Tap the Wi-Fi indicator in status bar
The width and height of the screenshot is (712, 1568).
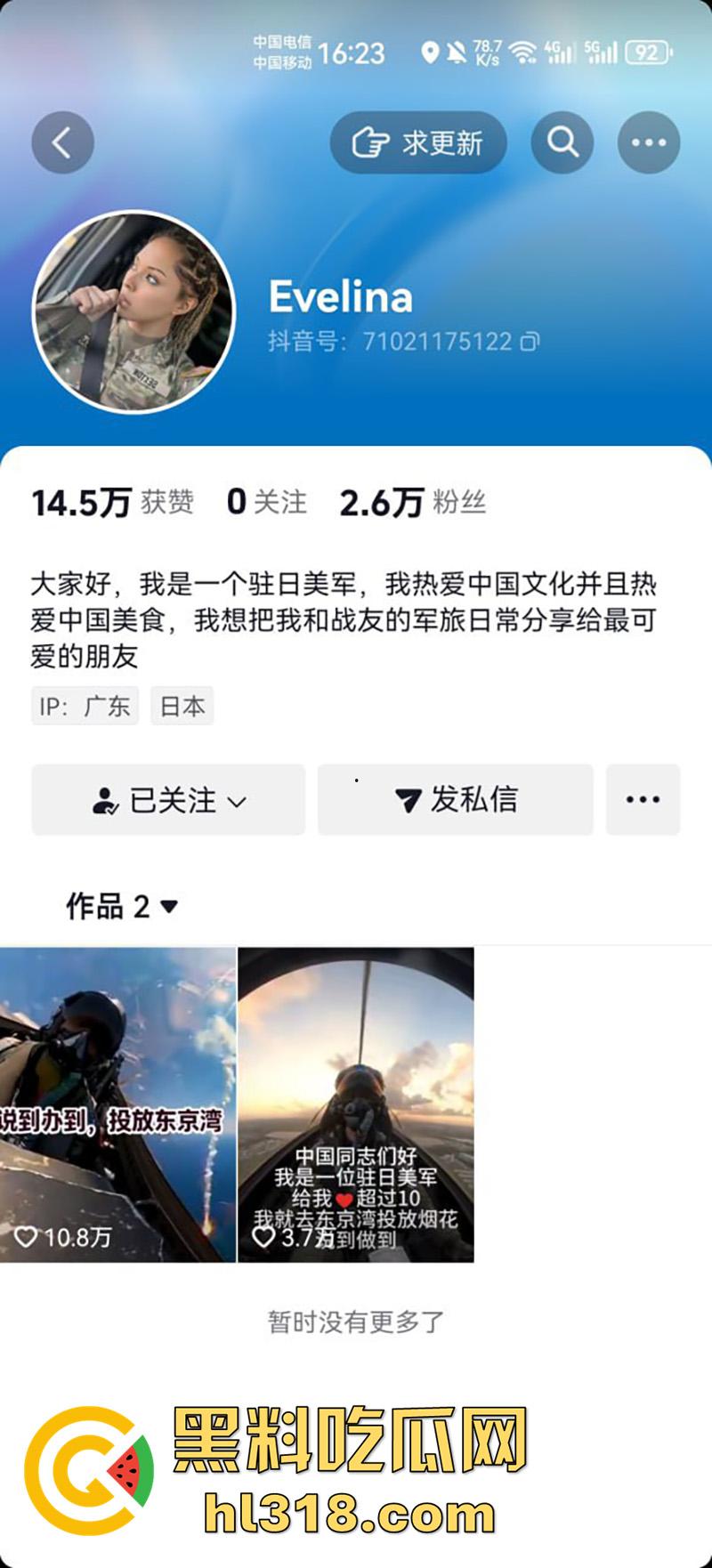coord(525,53)
